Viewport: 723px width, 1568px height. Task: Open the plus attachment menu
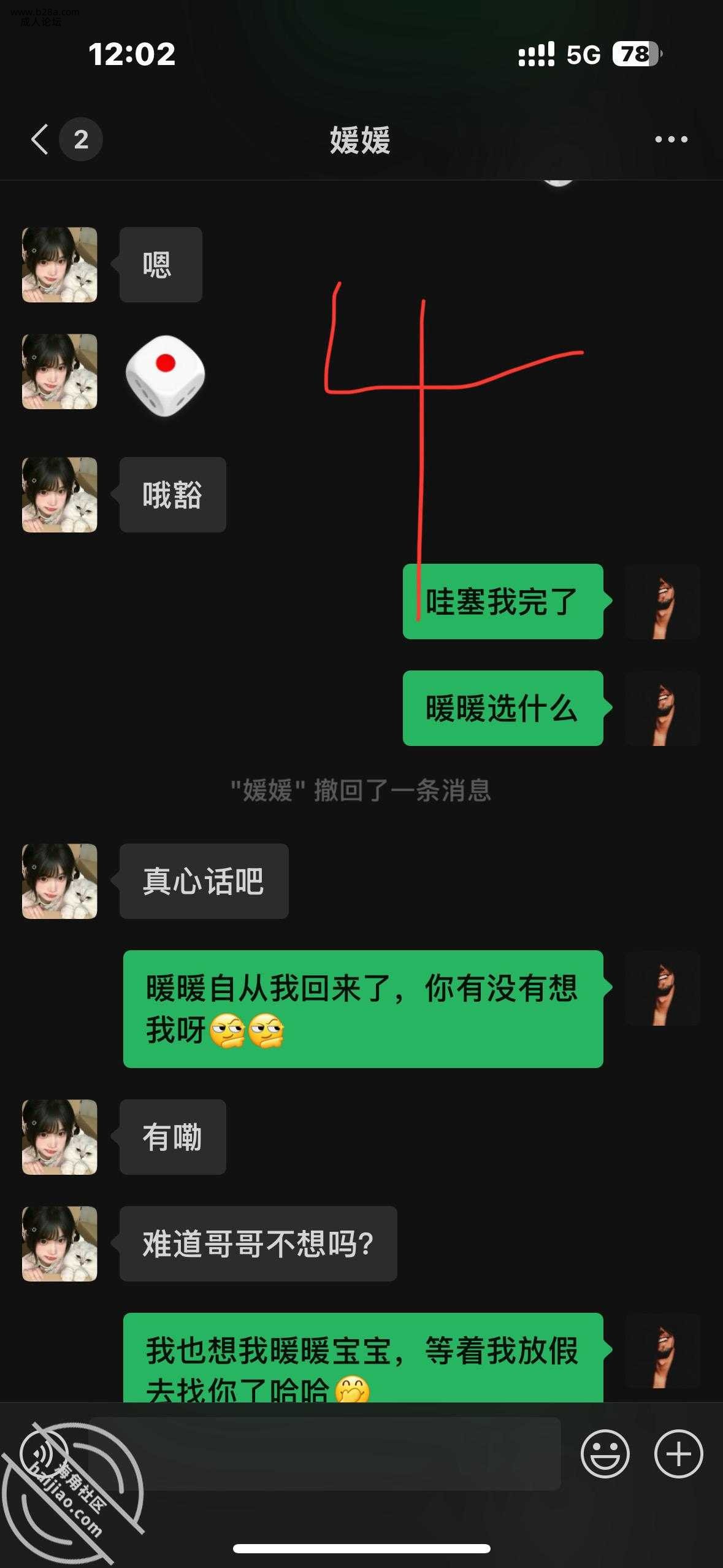678,1454
